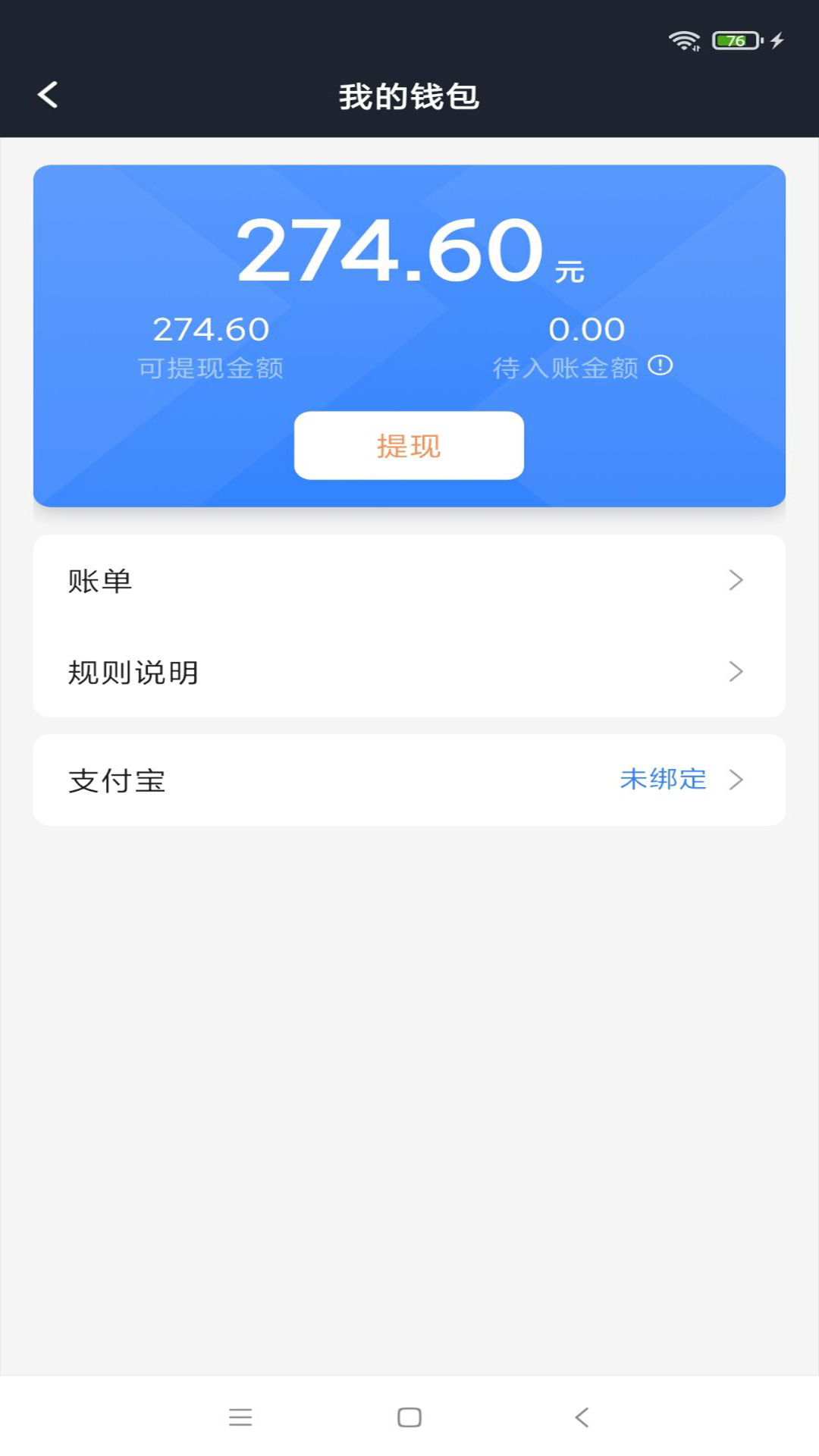Click the blue balance card
Viewport: 819px width, 1456px height.
(409, 250)
